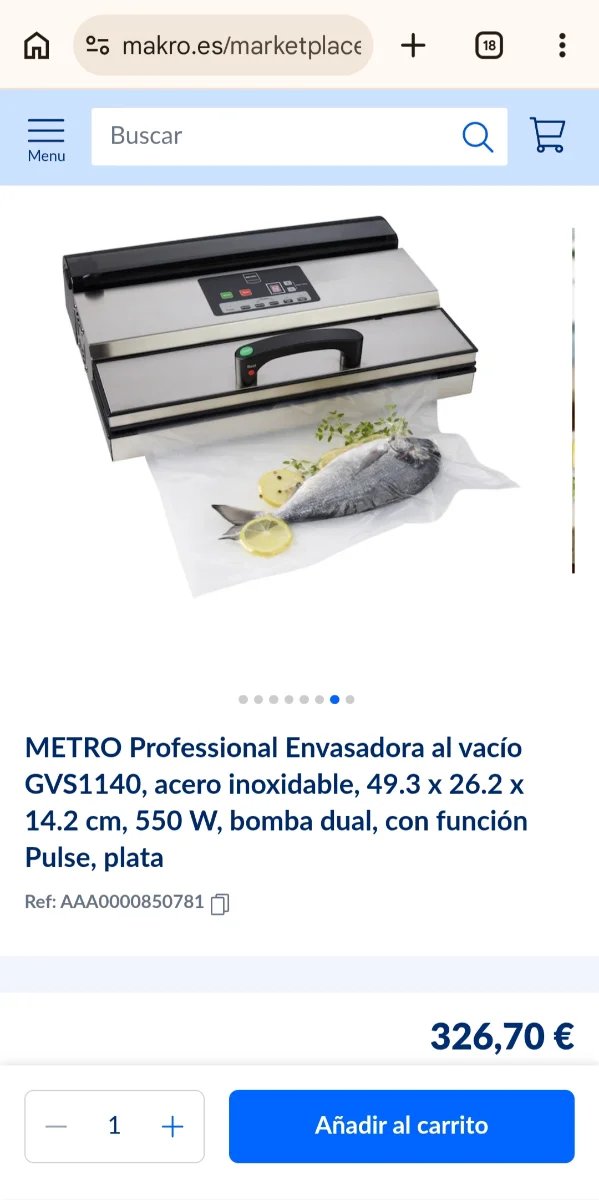Open a new browser tab
Image resolution: width=599 pixels, height=1200 pixels.
coord(413,45)
